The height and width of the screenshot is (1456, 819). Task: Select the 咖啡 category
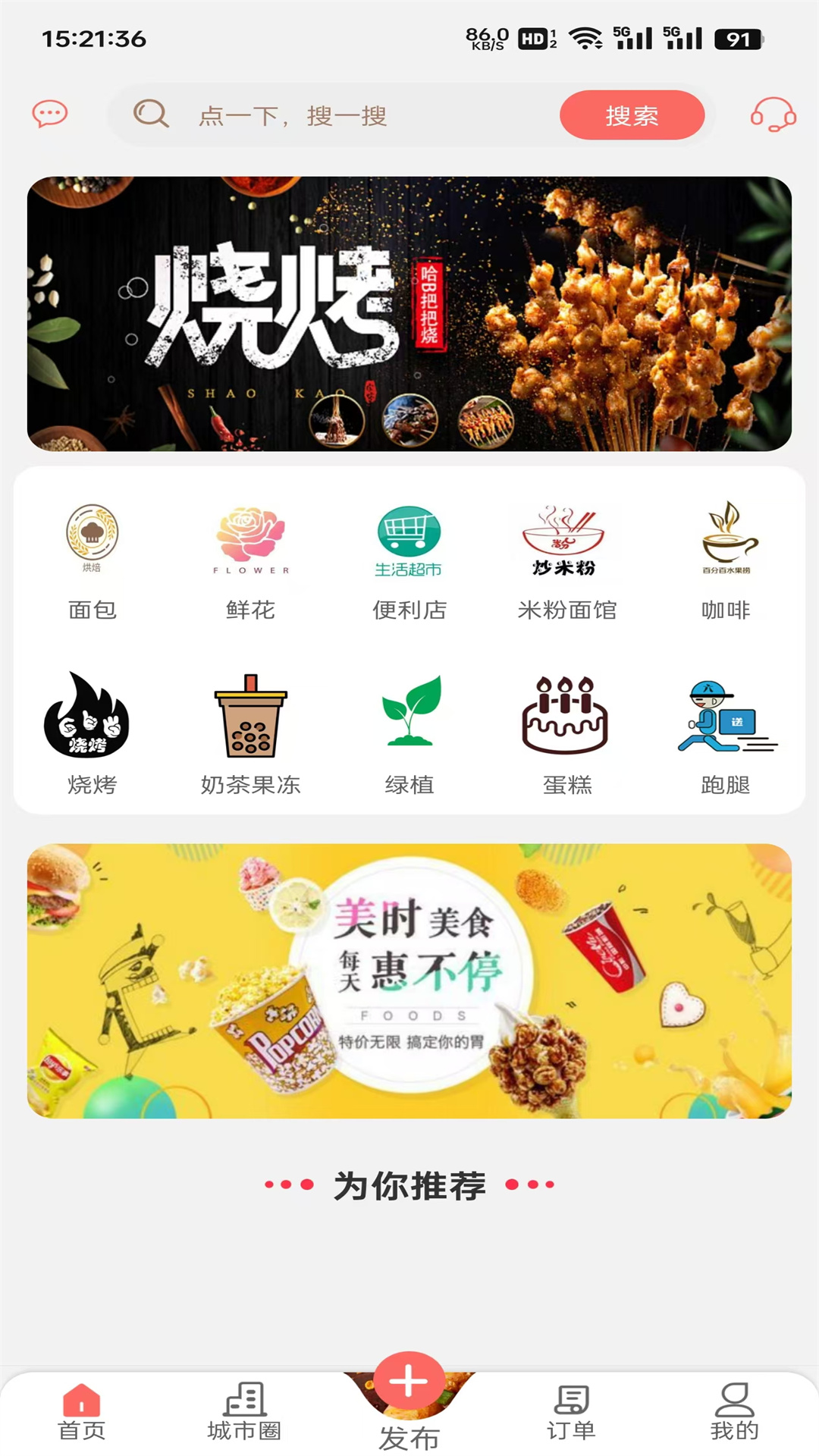[x=726, y=562]
